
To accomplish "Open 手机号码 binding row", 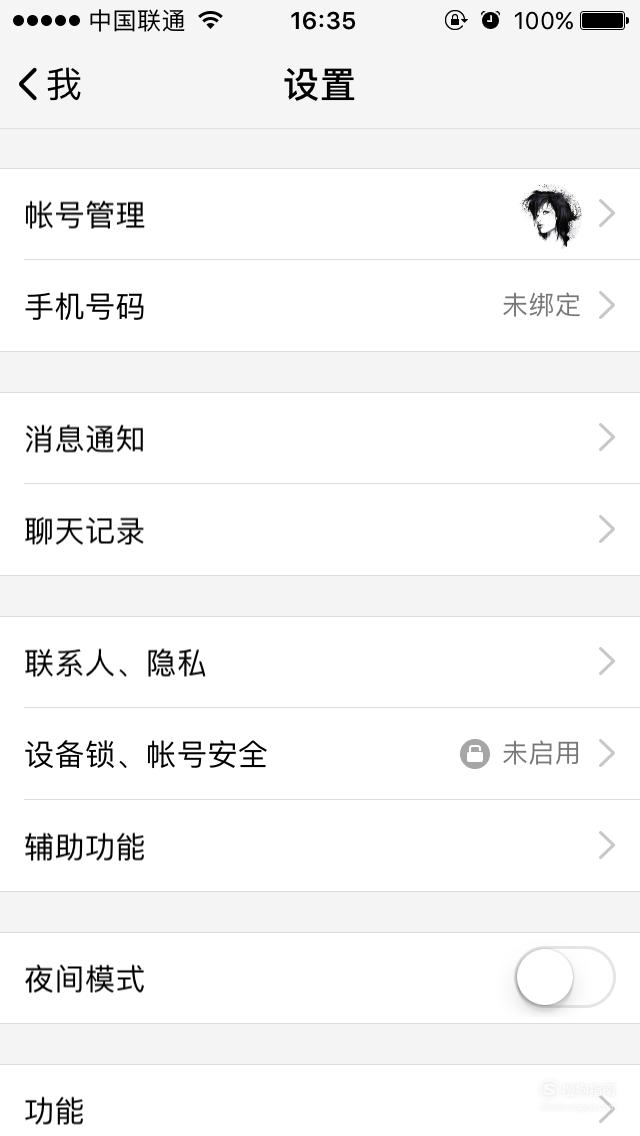I will 320,306.
